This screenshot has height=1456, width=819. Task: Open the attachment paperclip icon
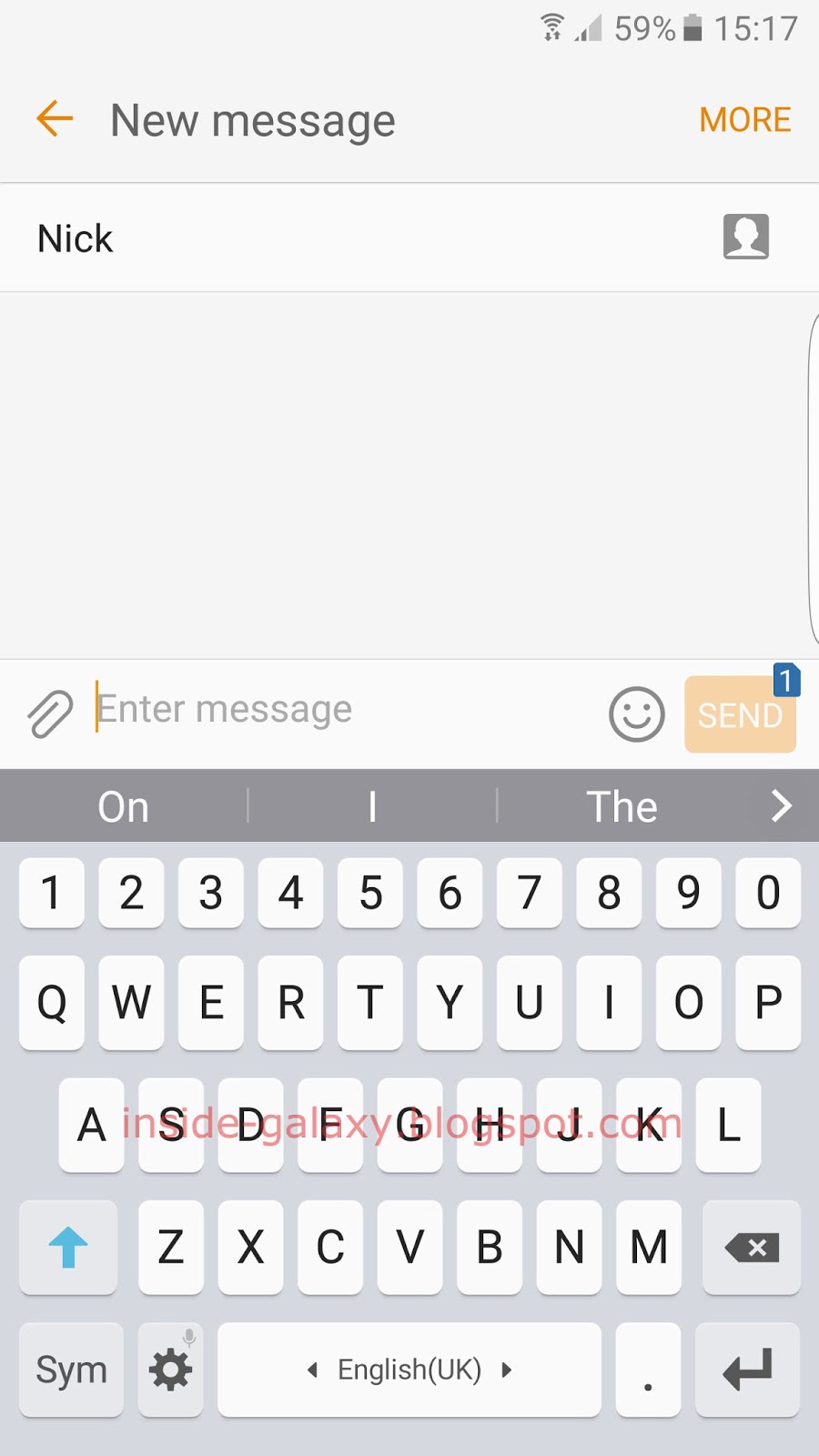click(49, 711)
